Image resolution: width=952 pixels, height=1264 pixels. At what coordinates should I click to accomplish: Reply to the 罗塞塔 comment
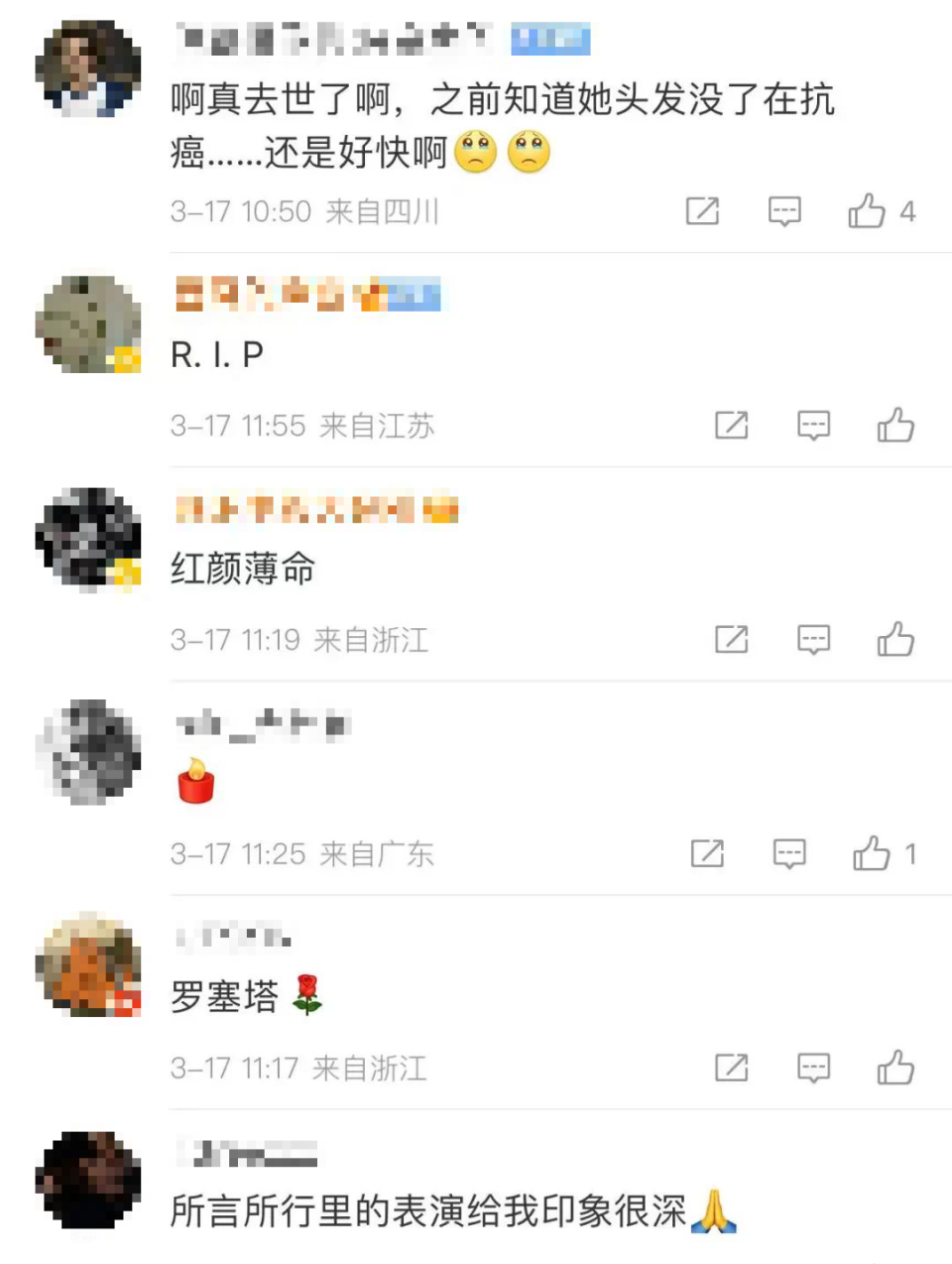pyautogui.click(x=813, y=1069)
